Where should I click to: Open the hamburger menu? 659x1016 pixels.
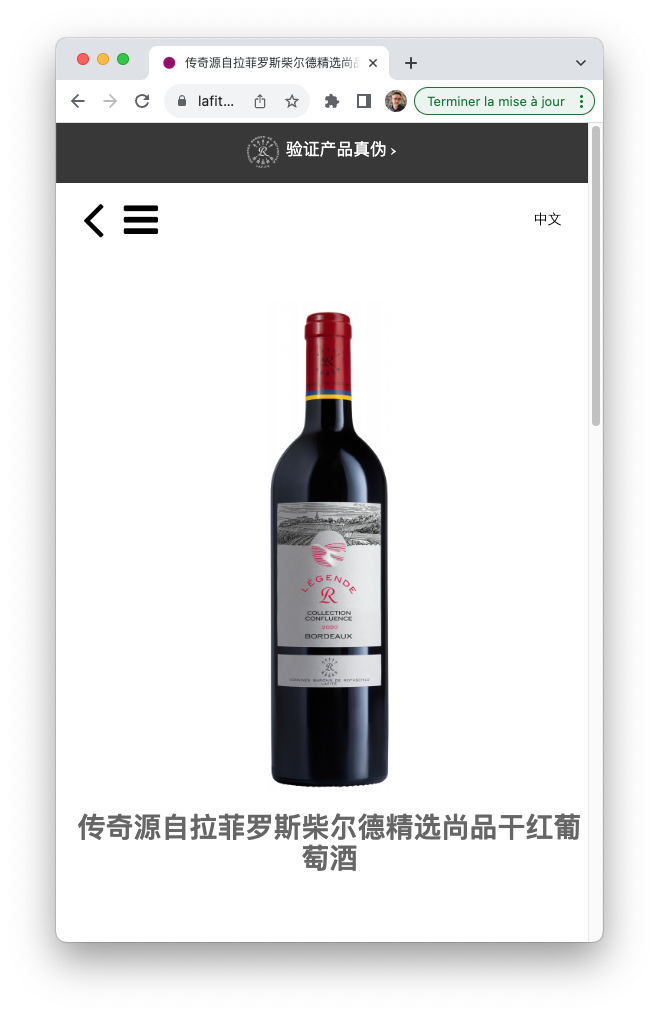[141, 220]
